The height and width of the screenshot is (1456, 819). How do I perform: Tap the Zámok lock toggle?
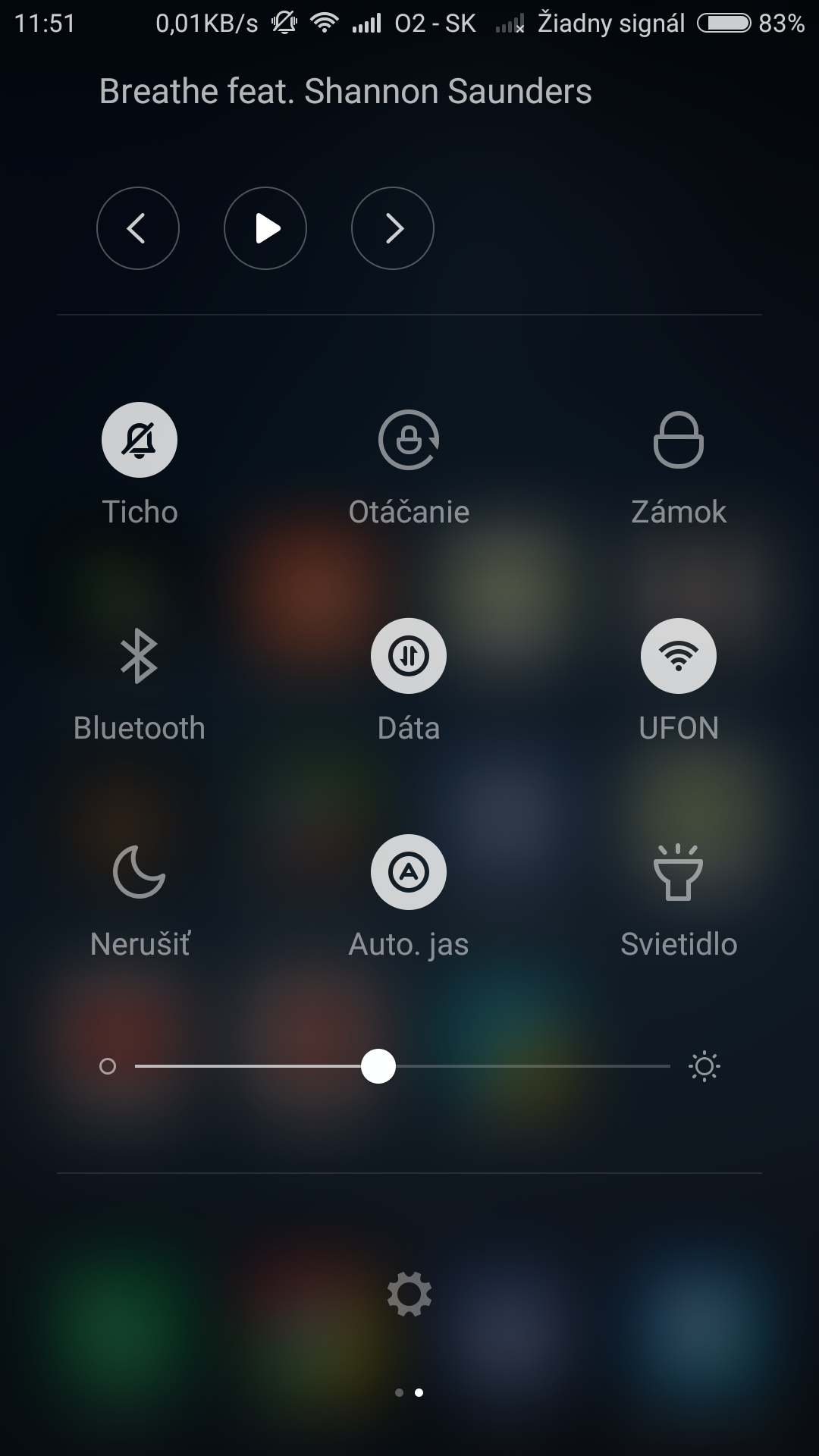[678, 440]
